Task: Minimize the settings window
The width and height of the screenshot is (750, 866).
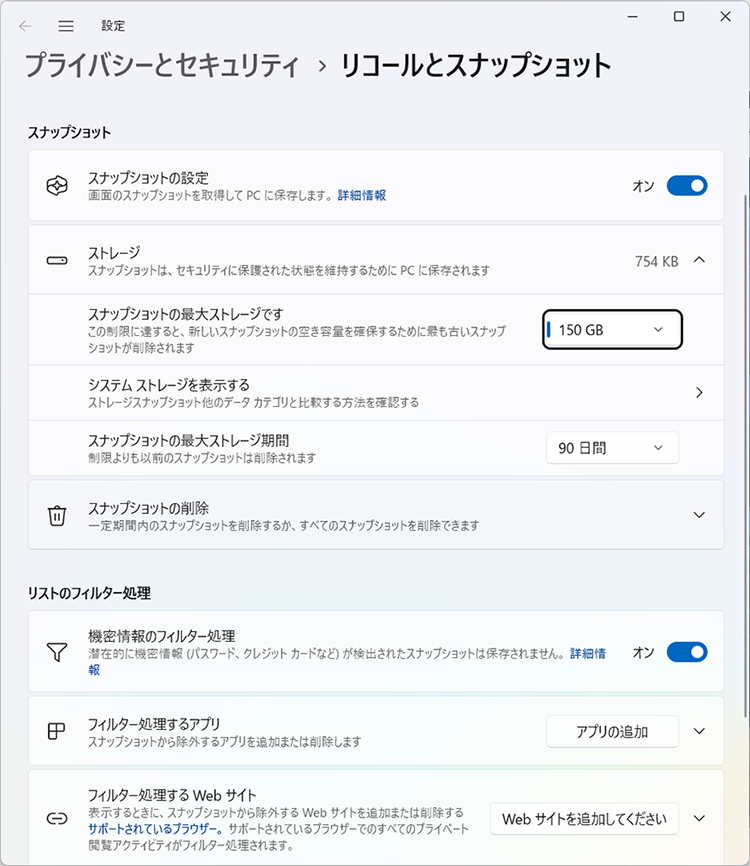Action: [x=632, y=16]
